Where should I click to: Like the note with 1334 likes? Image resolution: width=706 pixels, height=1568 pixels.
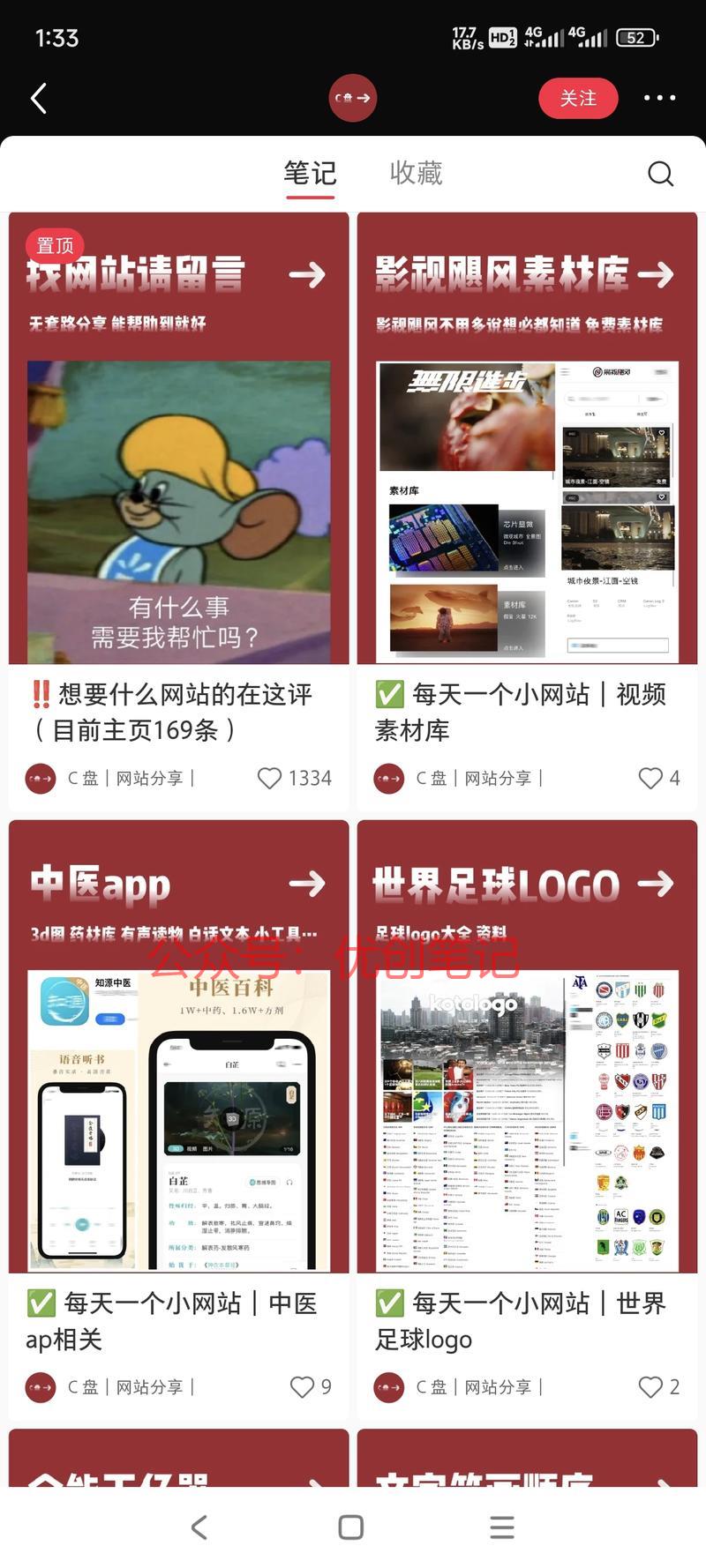point(269,778)
